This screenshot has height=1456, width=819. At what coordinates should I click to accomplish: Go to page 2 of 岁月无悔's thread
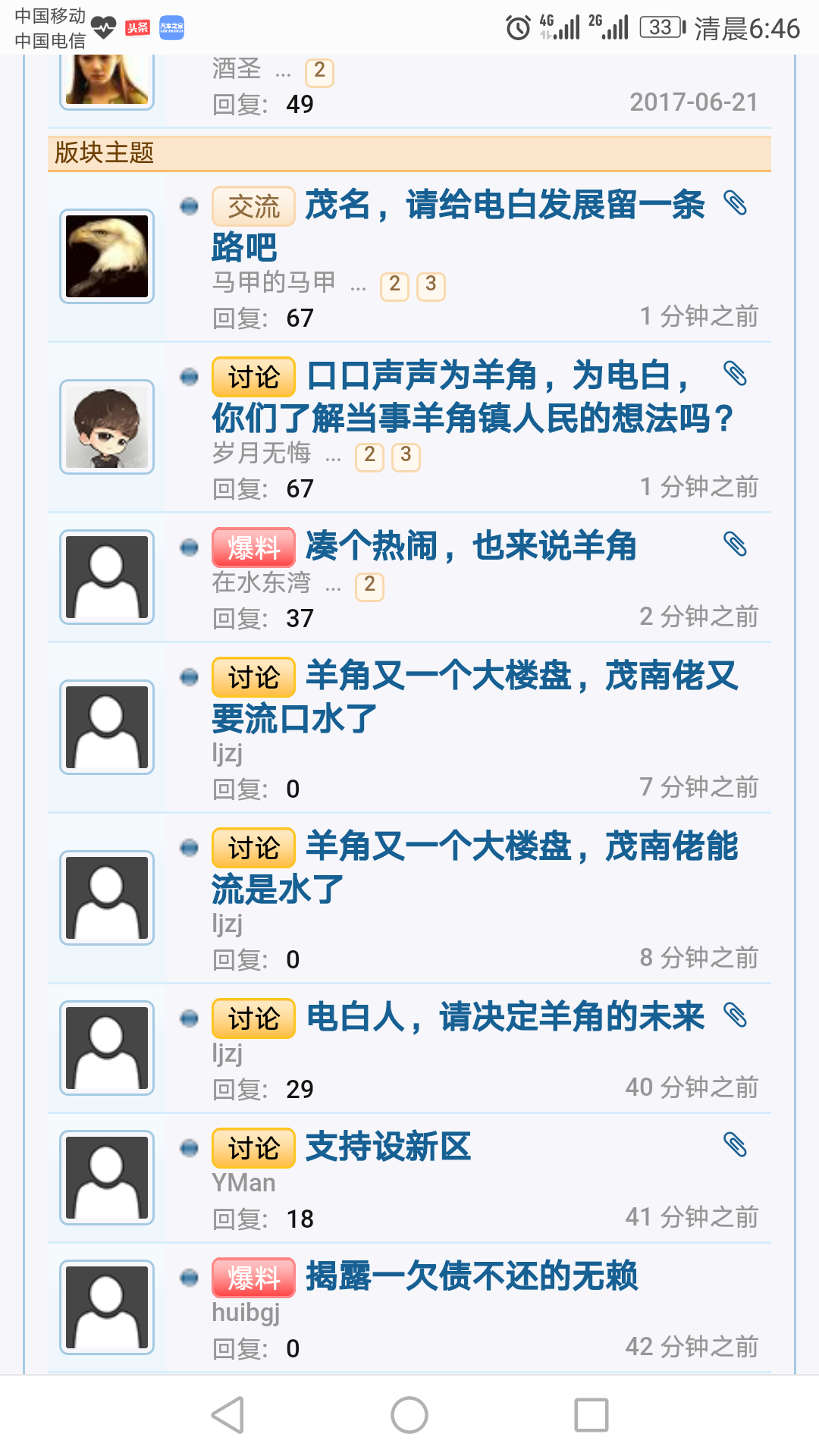pos(369,457)
